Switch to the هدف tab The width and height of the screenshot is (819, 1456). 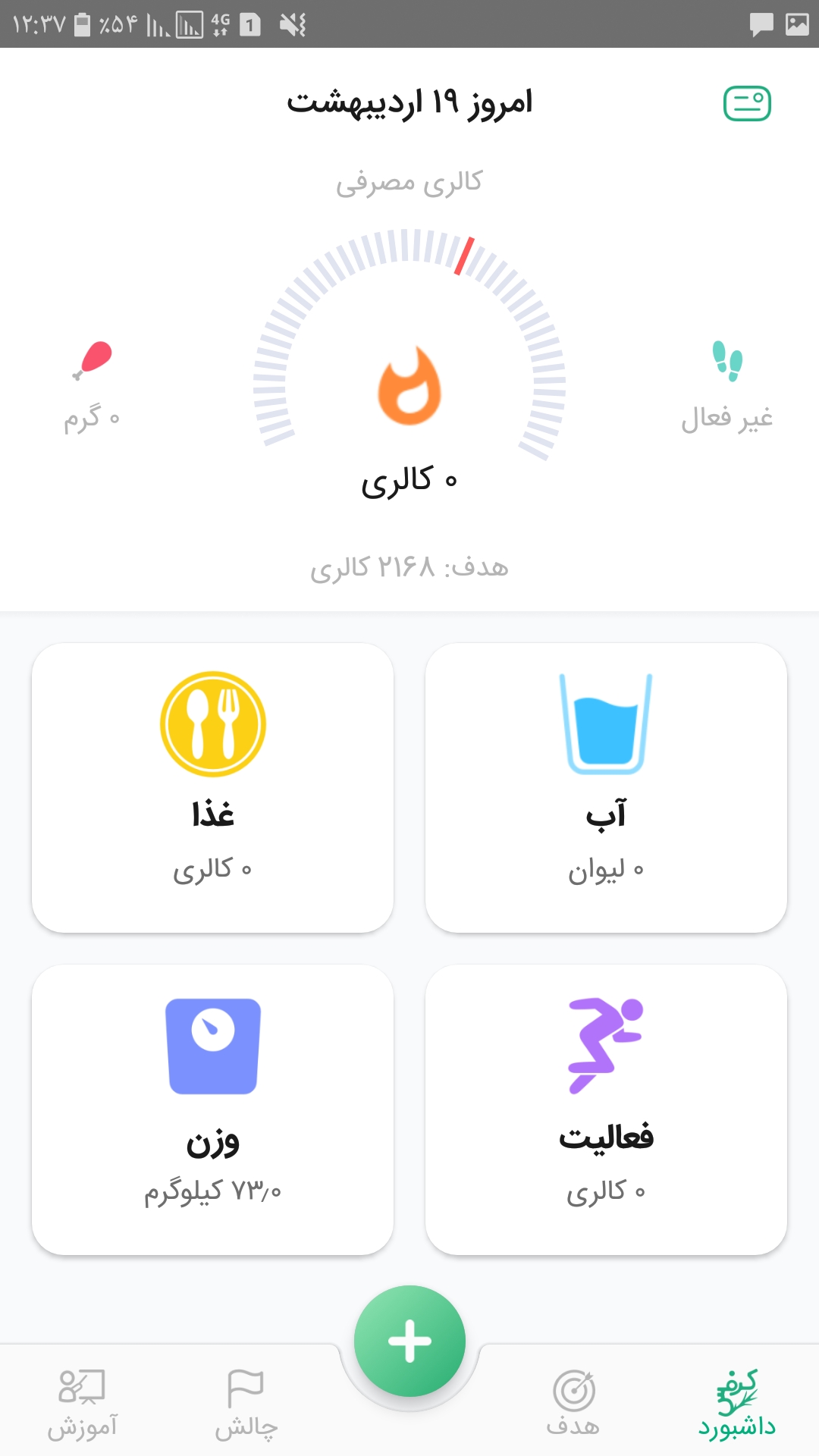tap(573, 1404)
